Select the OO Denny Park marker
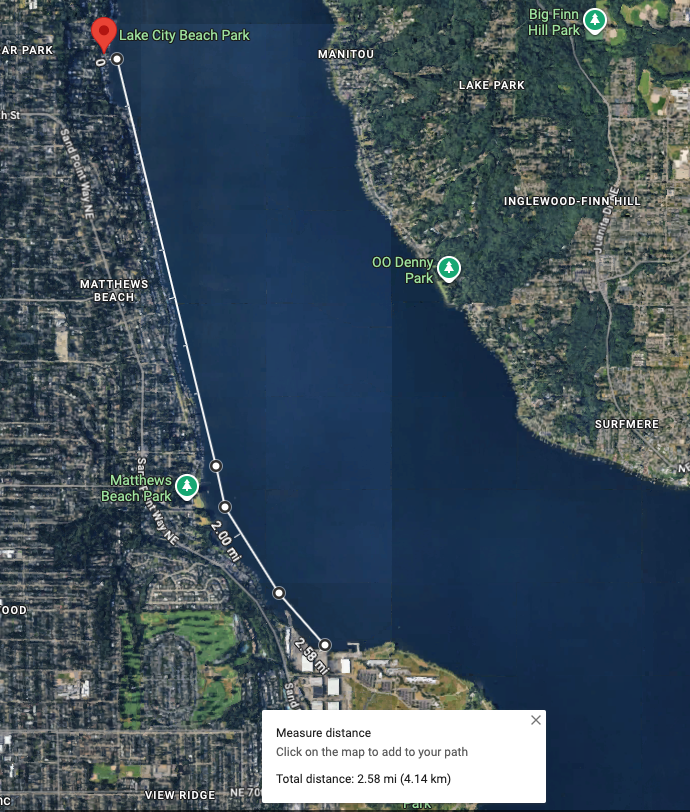Screen dimensions: 690x812 click(449, 268)
